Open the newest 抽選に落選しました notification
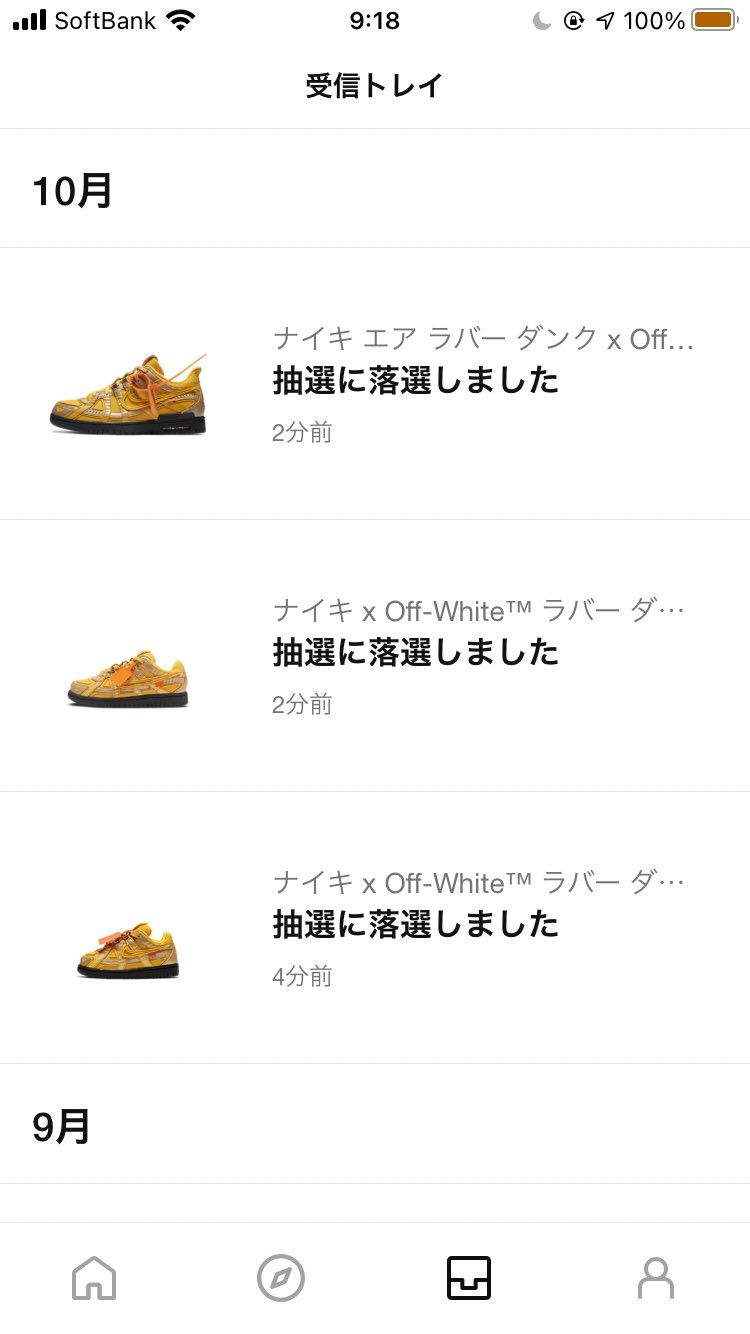This screenshot has height=1334, width=750. coord(417,381)
